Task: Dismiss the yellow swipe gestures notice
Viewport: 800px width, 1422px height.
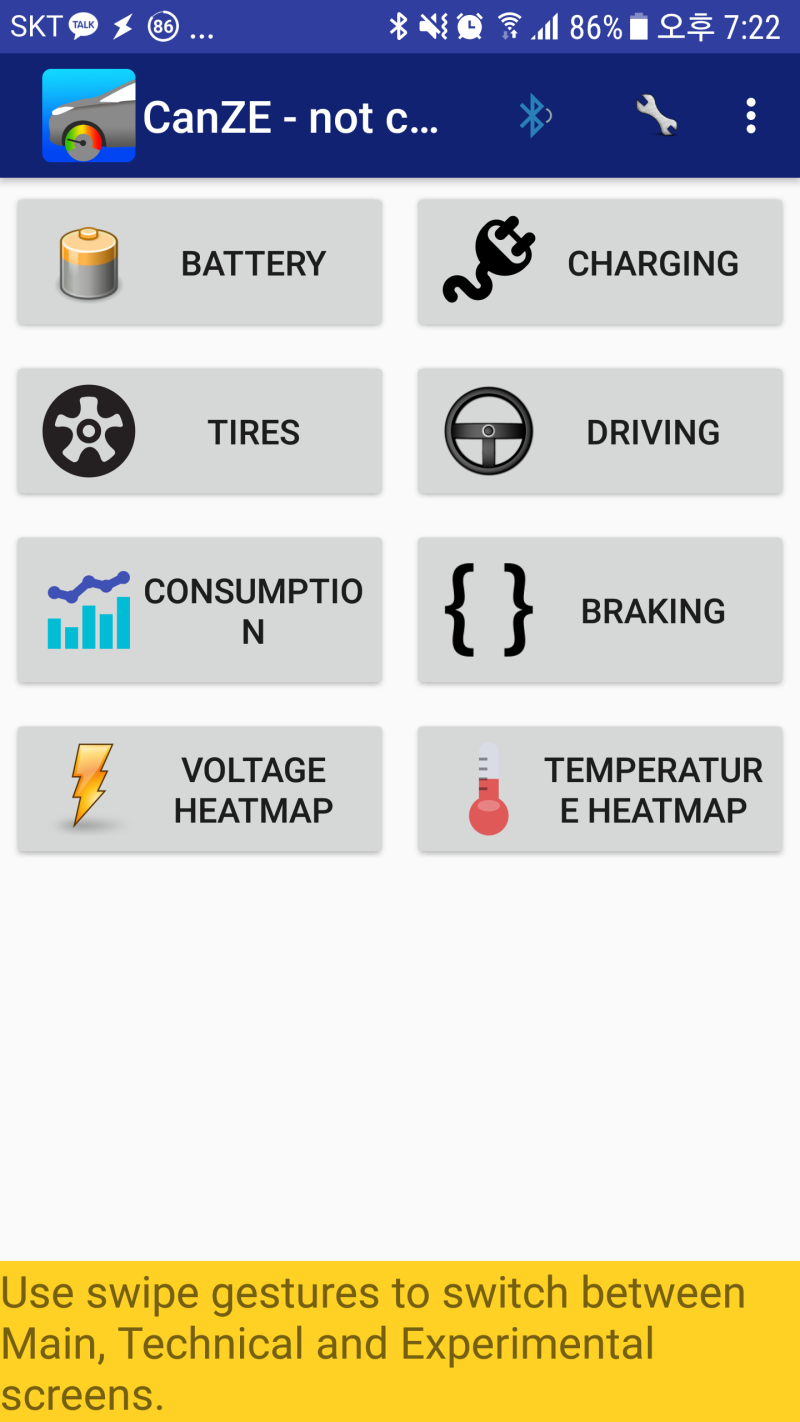Action: pyautogui.click(x=400, y=1345)
